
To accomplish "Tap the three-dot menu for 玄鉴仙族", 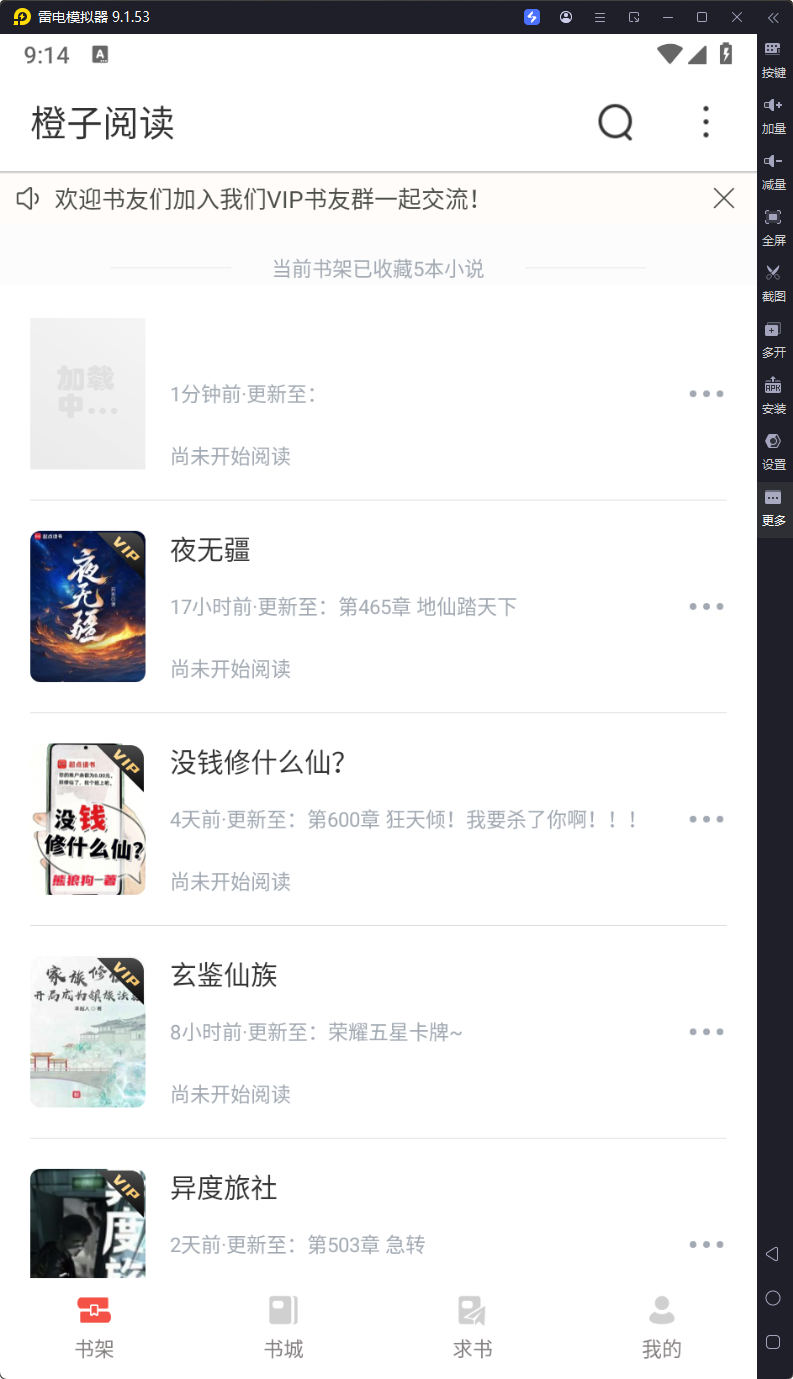I will coord(706,1032).
